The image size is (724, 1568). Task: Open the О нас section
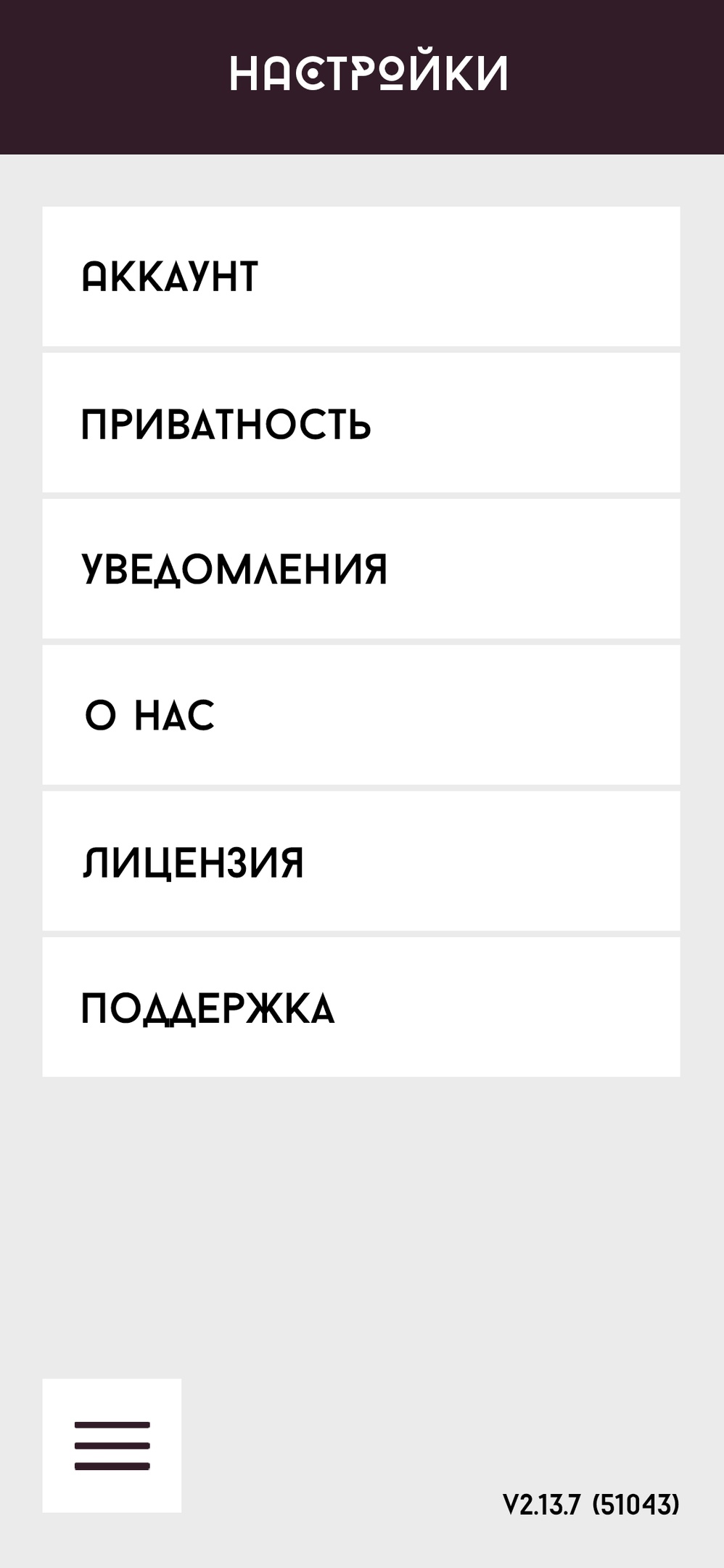[x=361, y=715]
